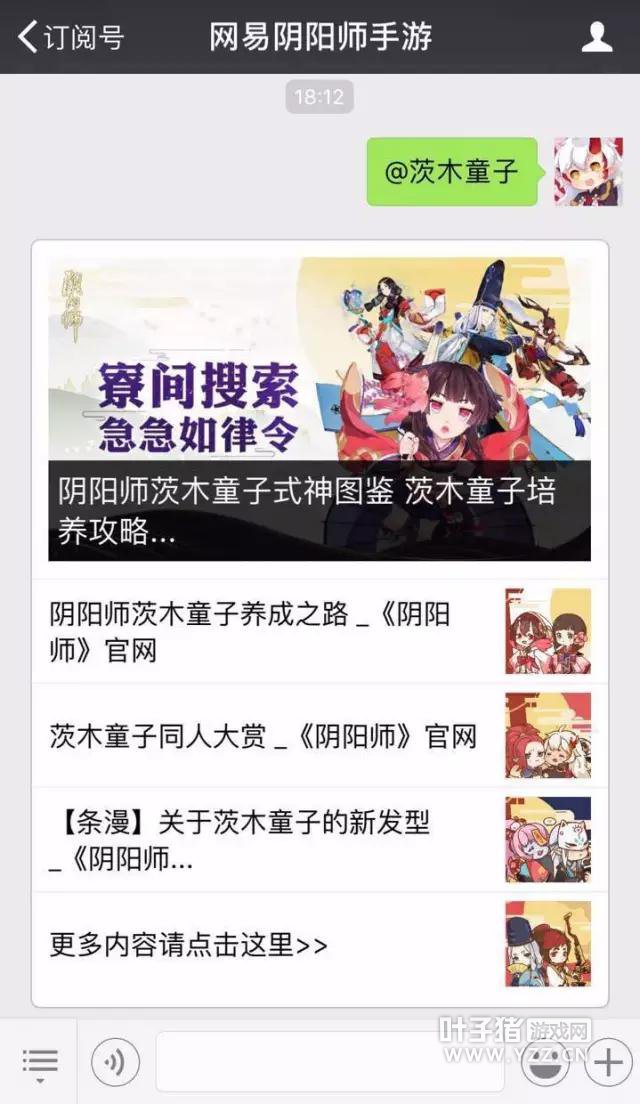Screen dimensions: 640x1104
Task: Open the account profile icon
Action: [597, 37]
